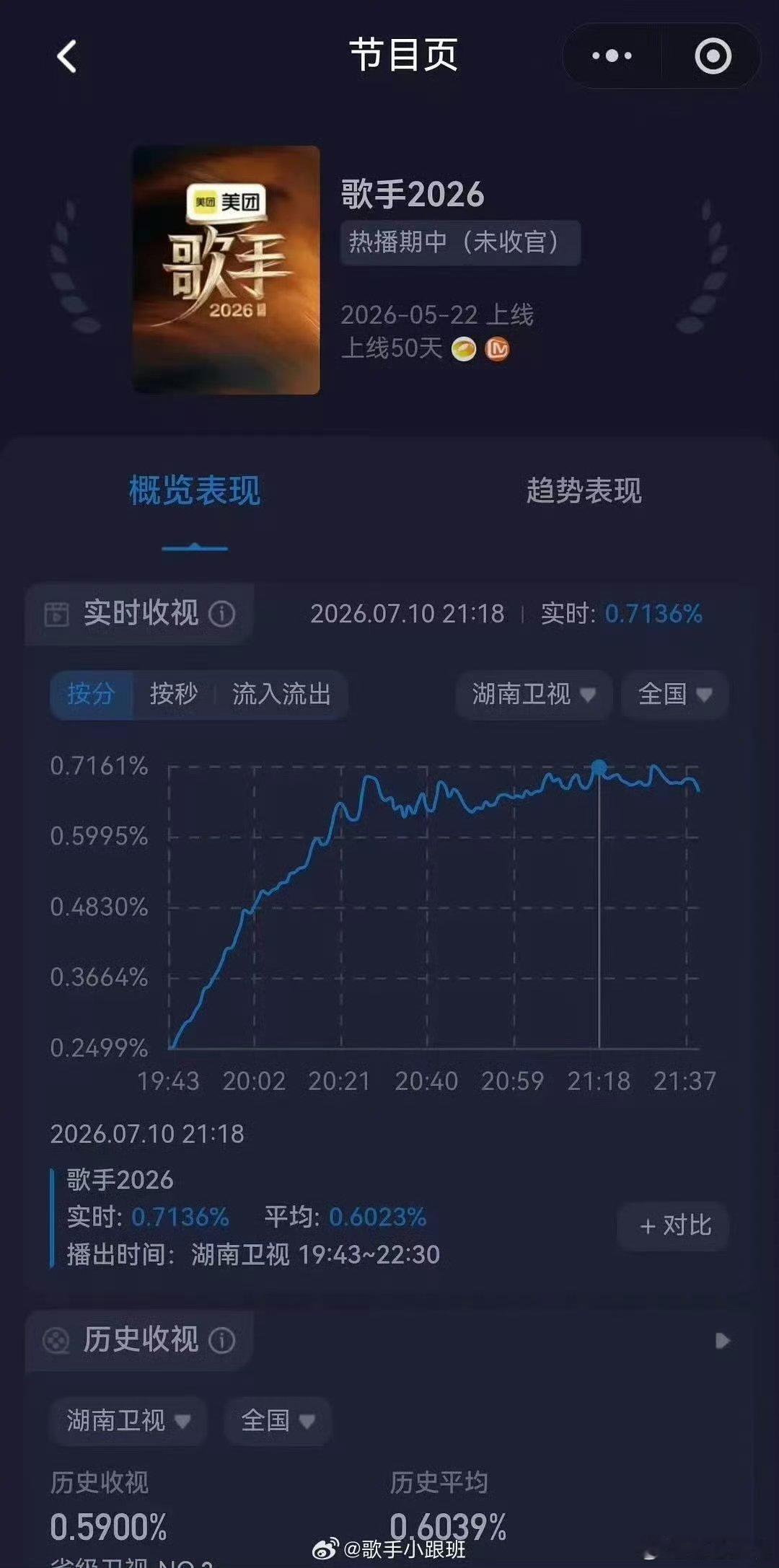Open the 歌手2026 program poster
The width and height of the screenshot is (779, 1568).
tap(226, 270)
